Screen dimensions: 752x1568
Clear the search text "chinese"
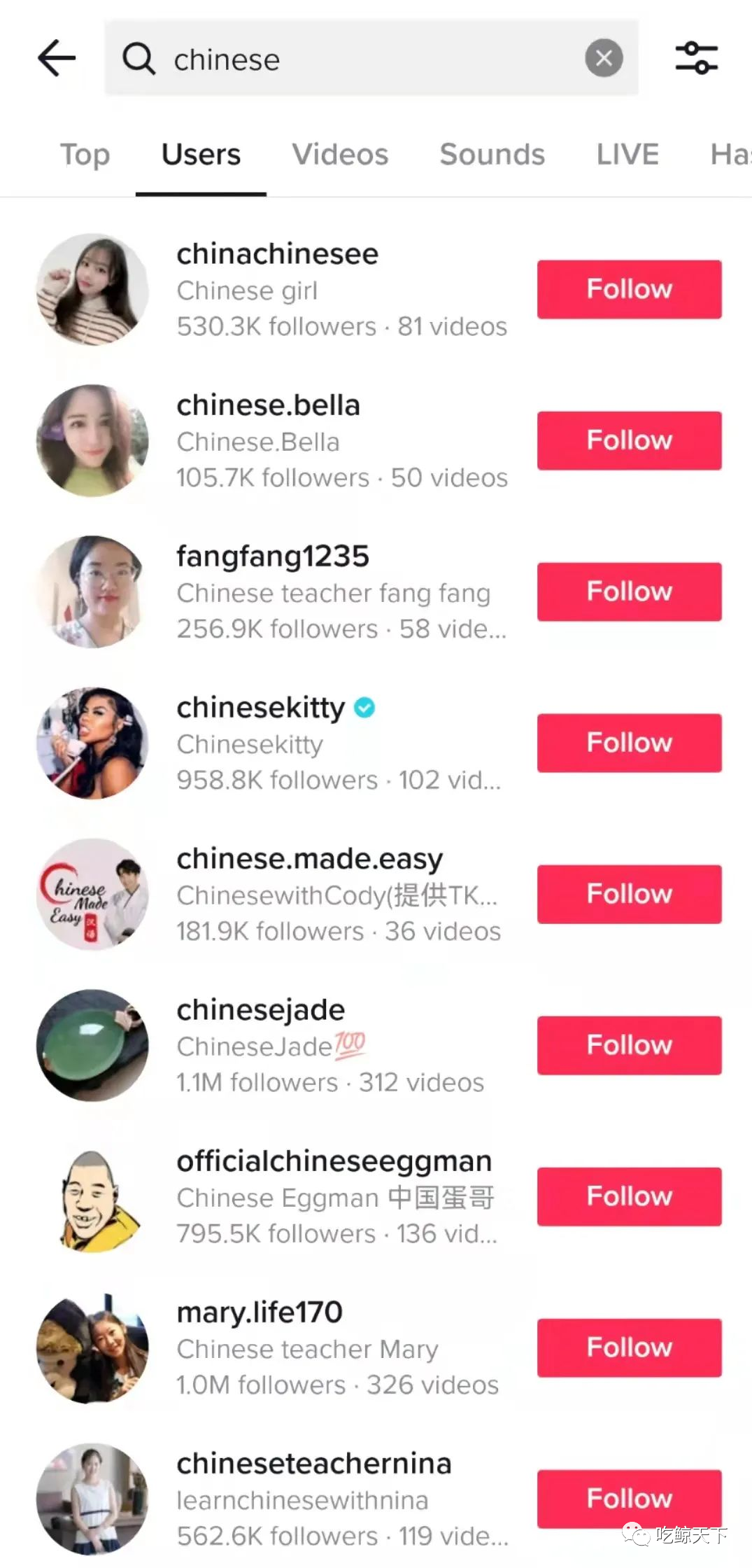[x=604, y=58]
